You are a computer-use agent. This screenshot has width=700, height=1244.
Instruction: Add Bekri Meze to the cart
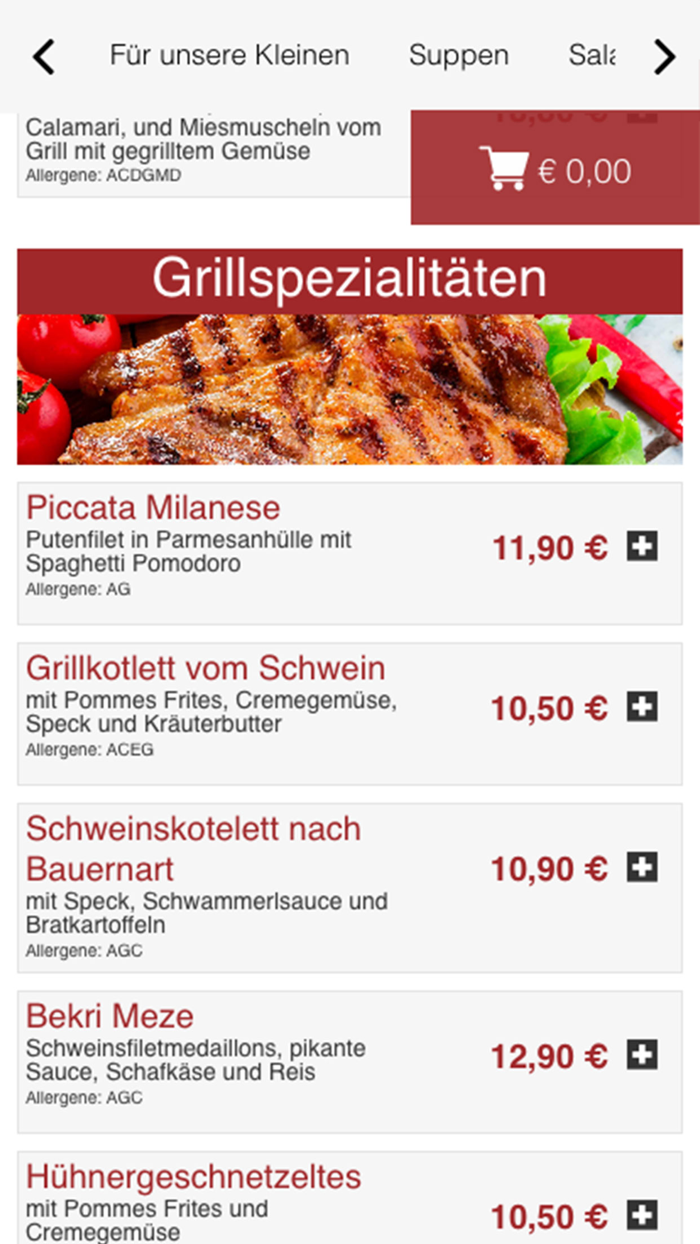click(642, 1055)
